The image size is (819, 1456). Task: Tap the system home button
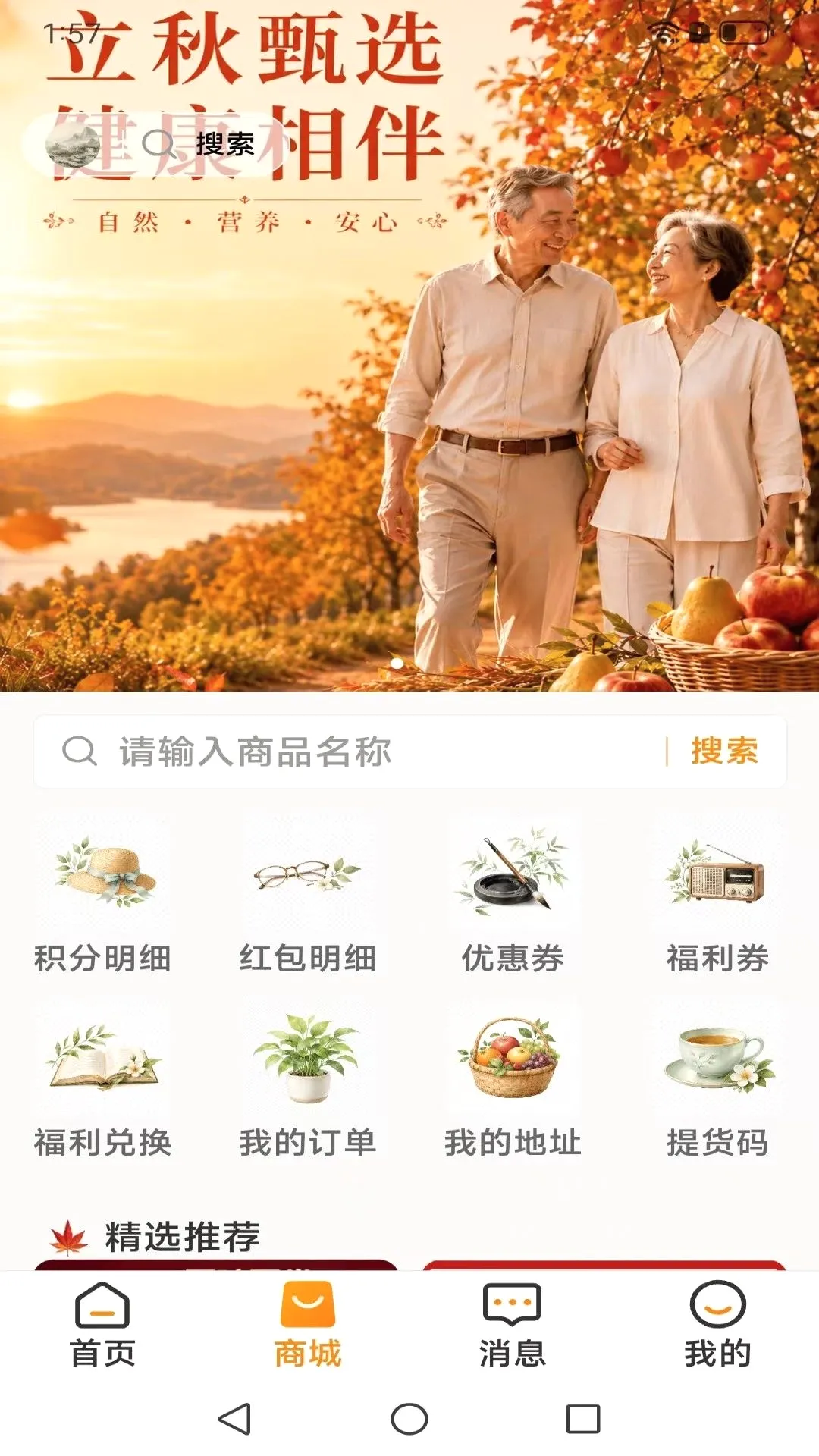click(x=409, y=1419)
